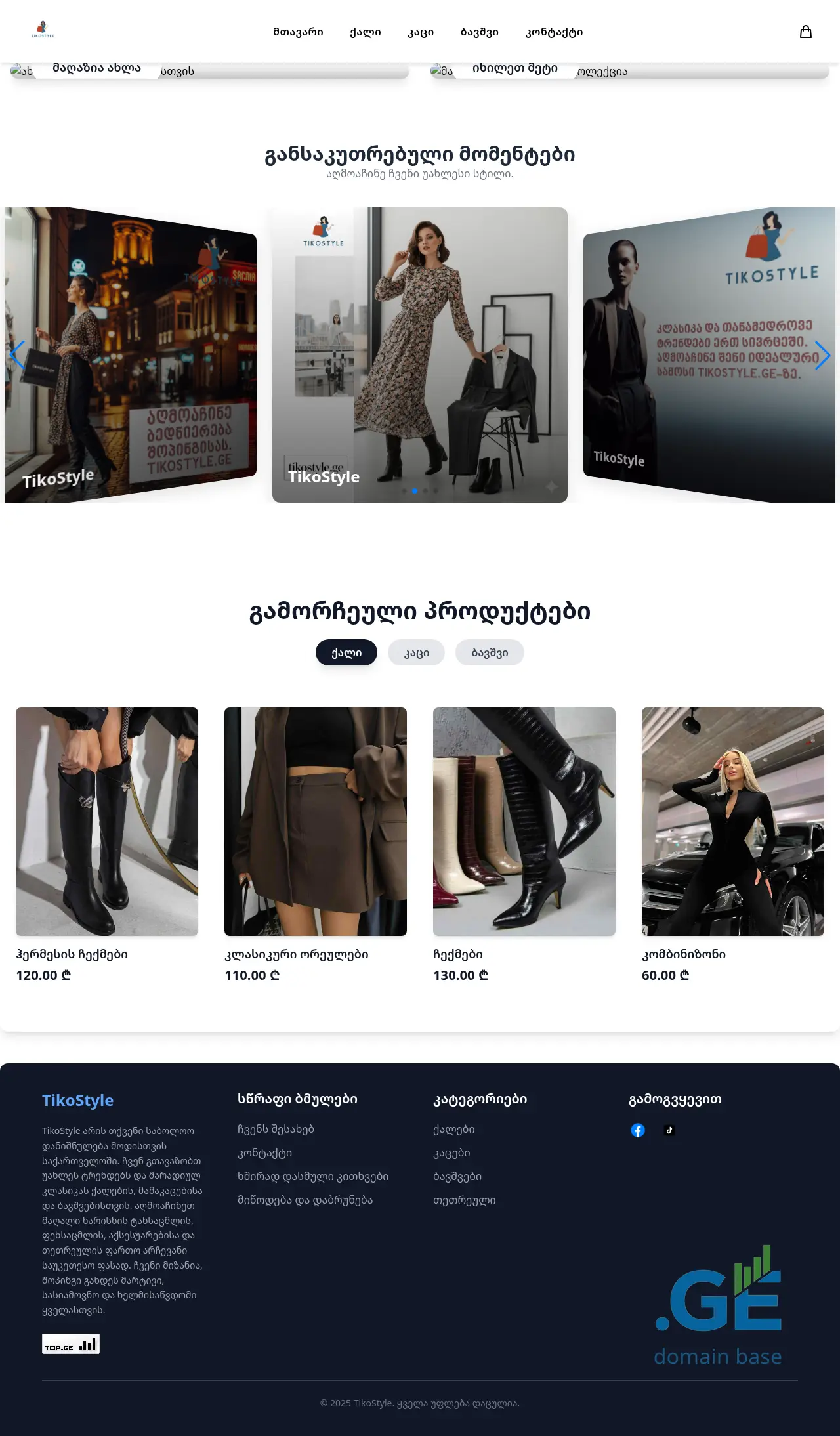Go to the მთავარი nav link
840x1436 pixels.
click(x=298, y=32)
